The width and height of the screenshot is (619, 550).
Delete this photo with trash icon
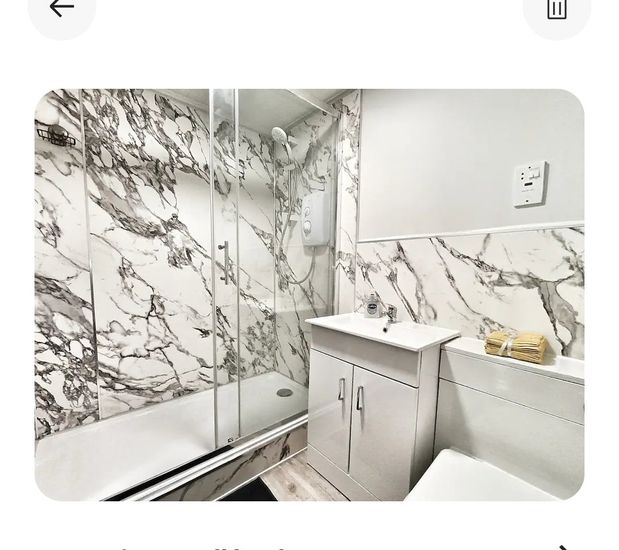tap(556, 10)
